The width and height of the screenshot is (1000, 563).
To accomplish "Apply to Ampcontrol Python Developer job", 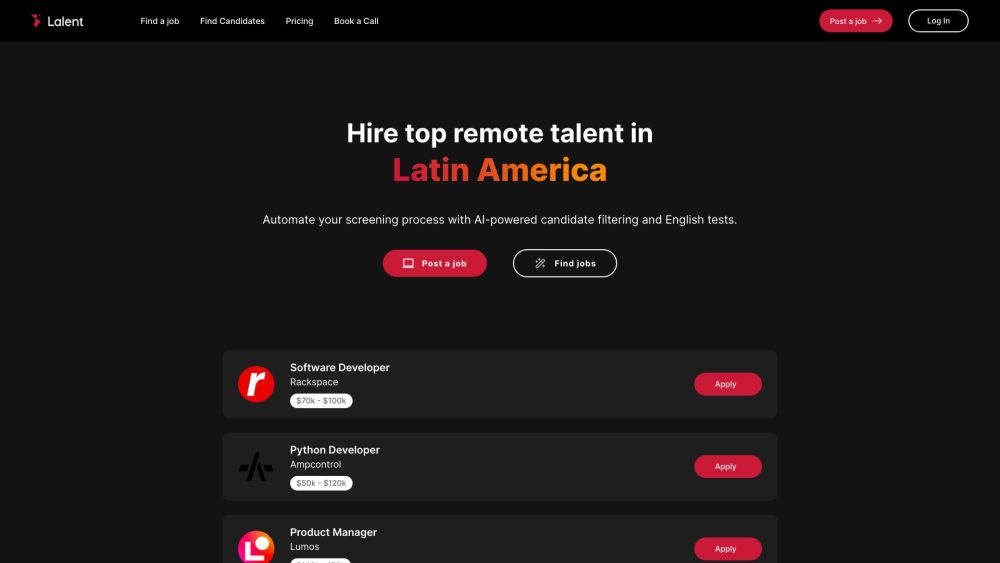I will pos(727,466).
